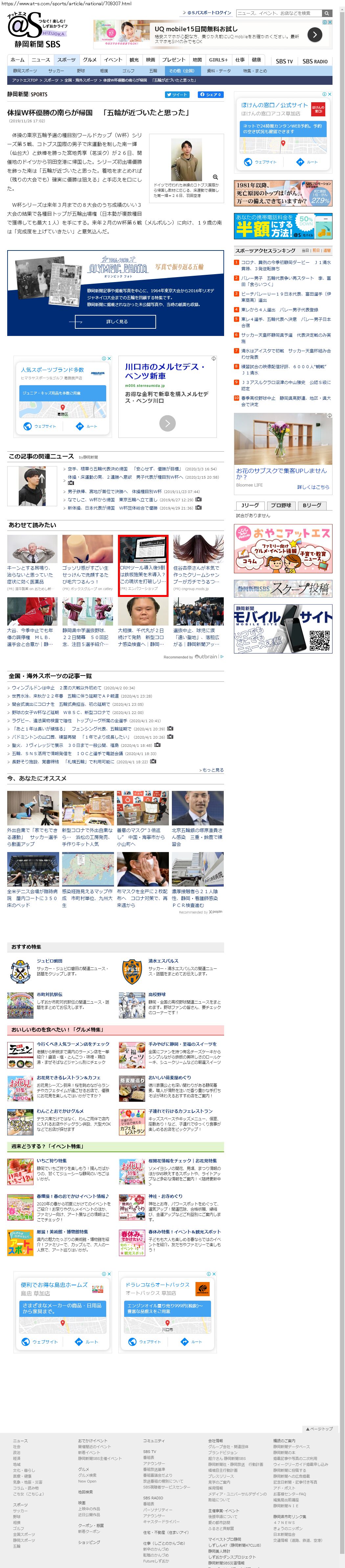
Task: Open the スクープ投稿 banner
Action: point(283,588)
